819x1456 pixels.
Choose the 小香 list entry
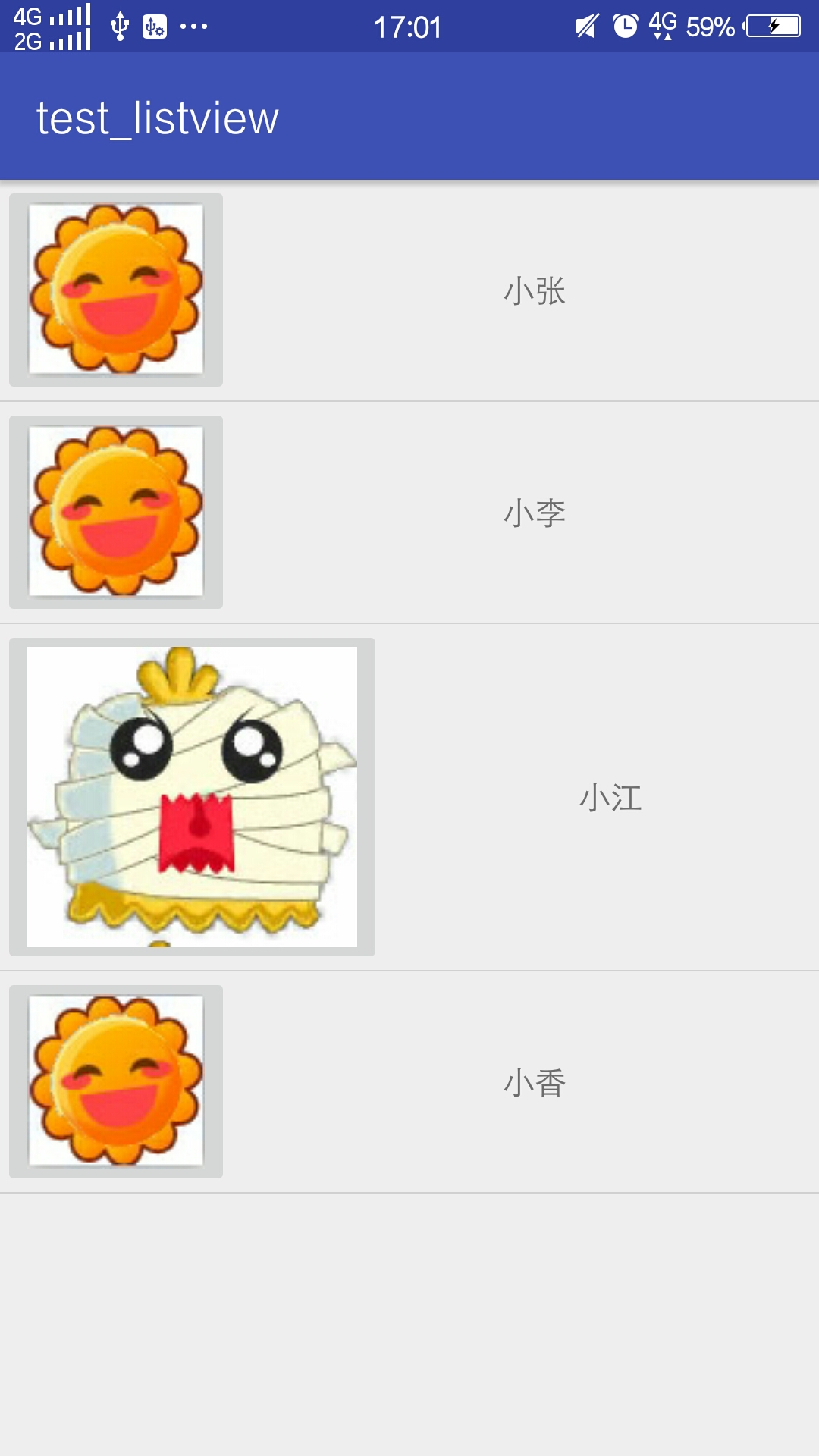click(x=534, y=1082)
